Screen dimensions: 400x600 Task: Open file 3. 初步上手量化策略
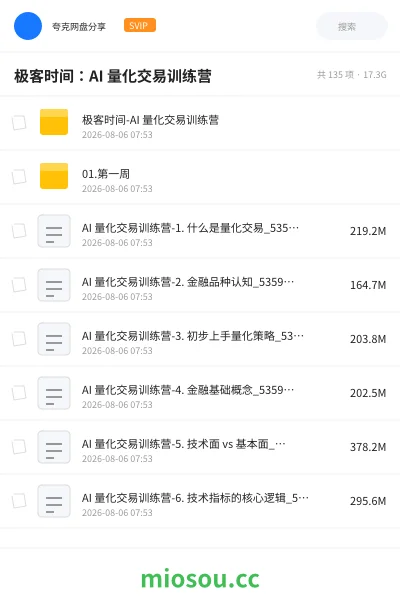click(x=200, y=339)
